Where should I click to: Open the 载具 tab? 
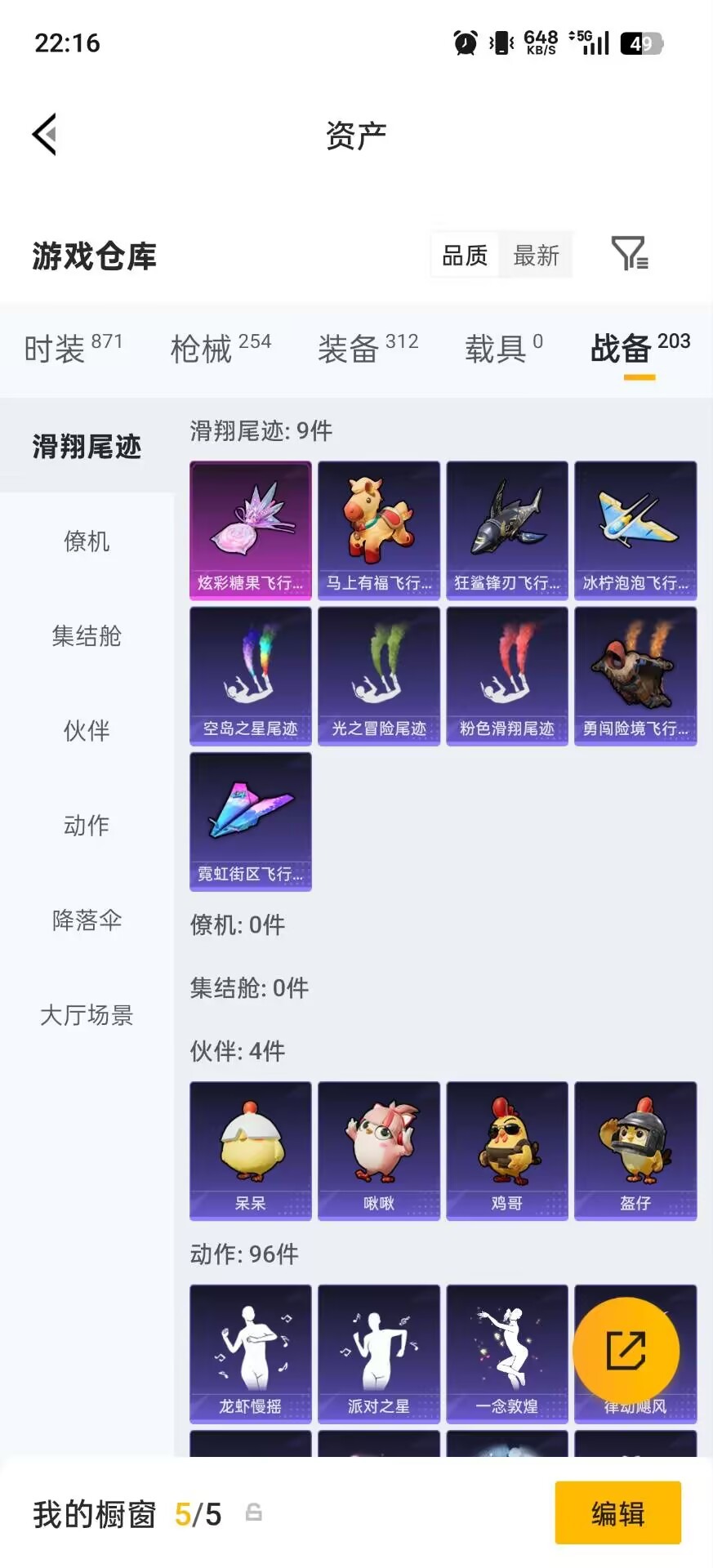pyautogui.click(x=493, y=349)
